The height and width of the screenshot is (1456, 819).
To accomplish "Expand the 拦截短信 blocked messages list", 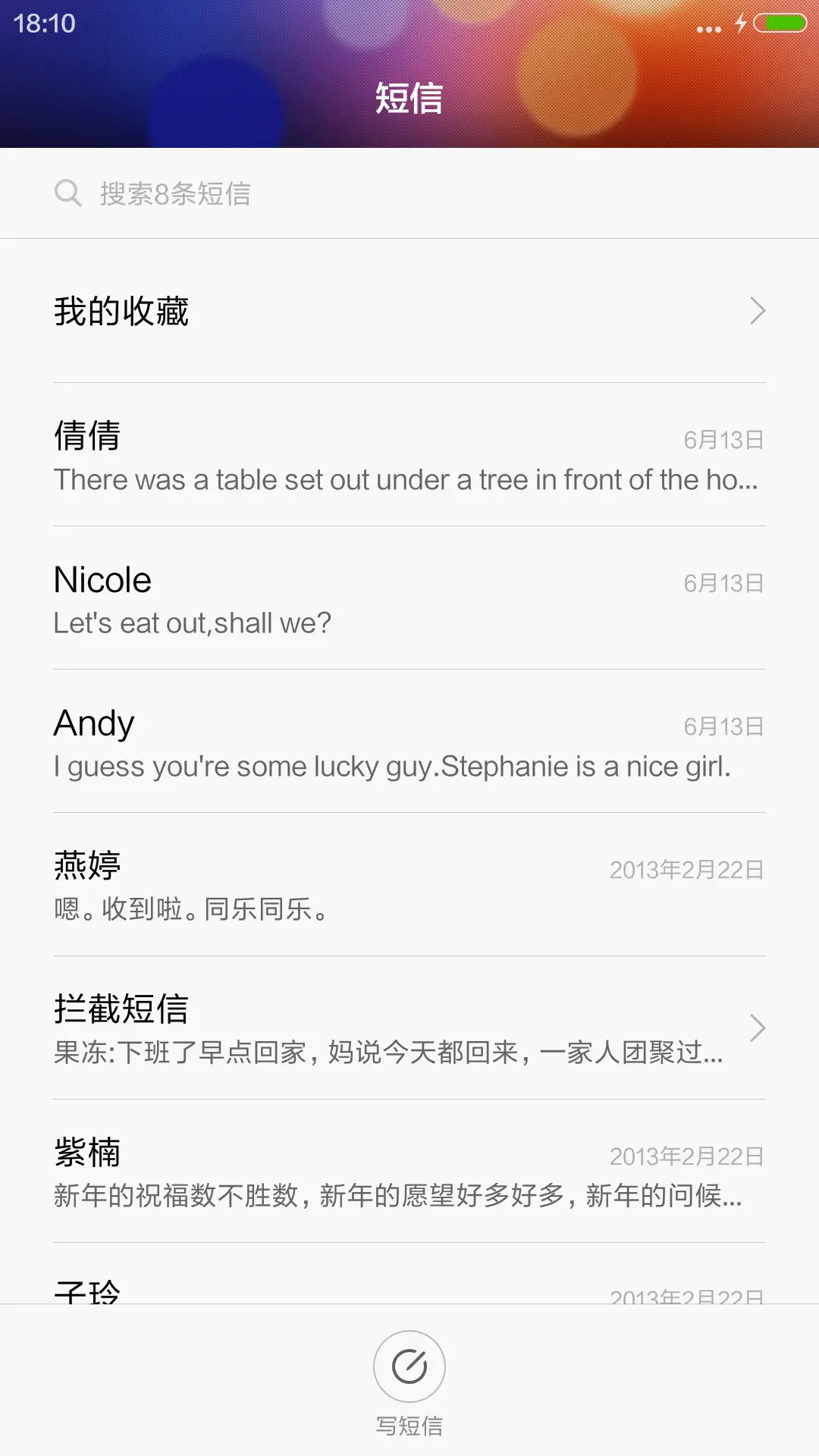I will coord(303,1028).
